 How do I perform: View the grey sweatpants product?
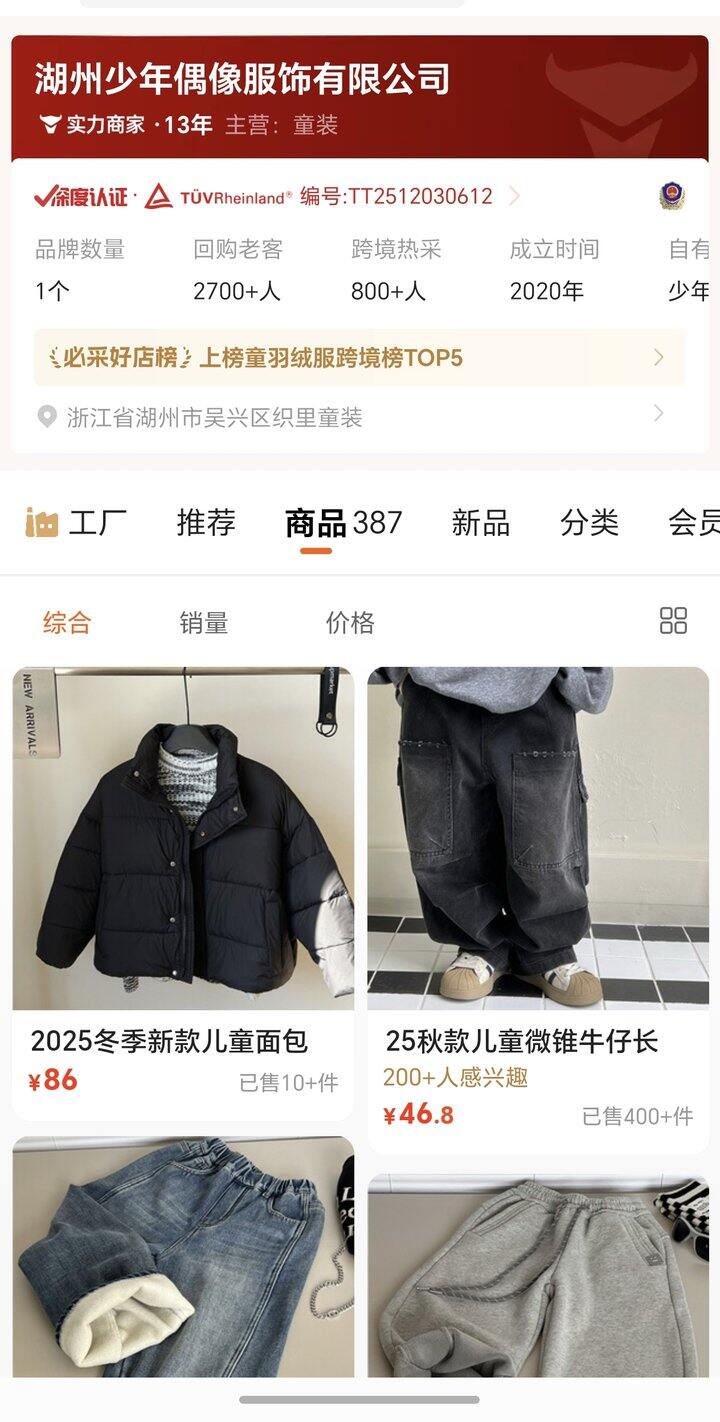pyautogui.click(x=538, y=1275)
